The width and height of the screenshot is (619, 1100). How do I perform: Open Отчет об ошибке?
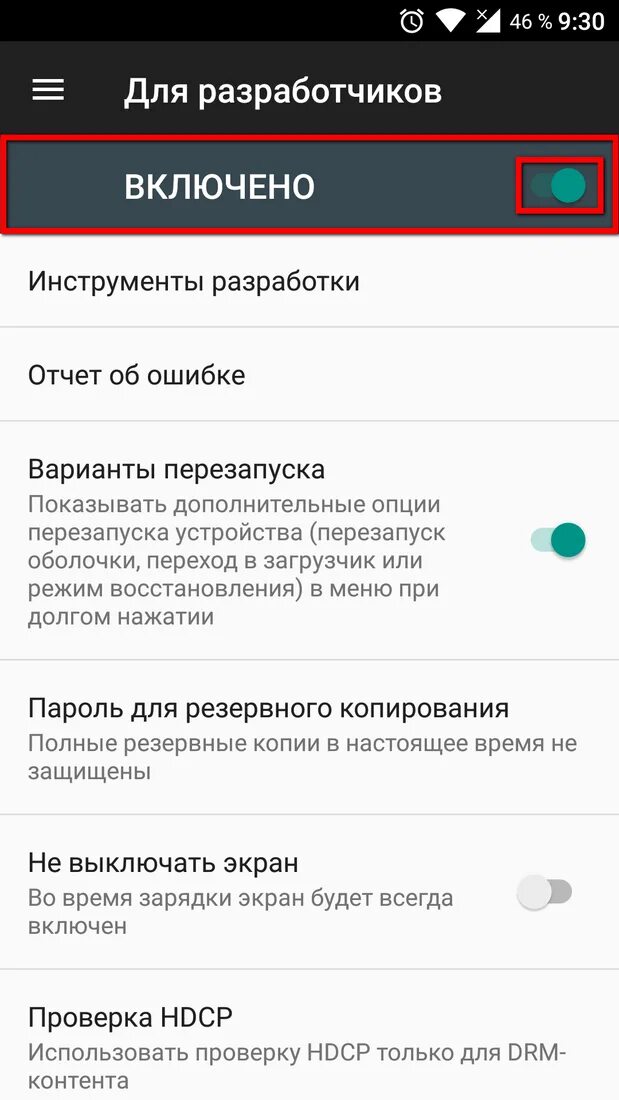coord(137,375)
